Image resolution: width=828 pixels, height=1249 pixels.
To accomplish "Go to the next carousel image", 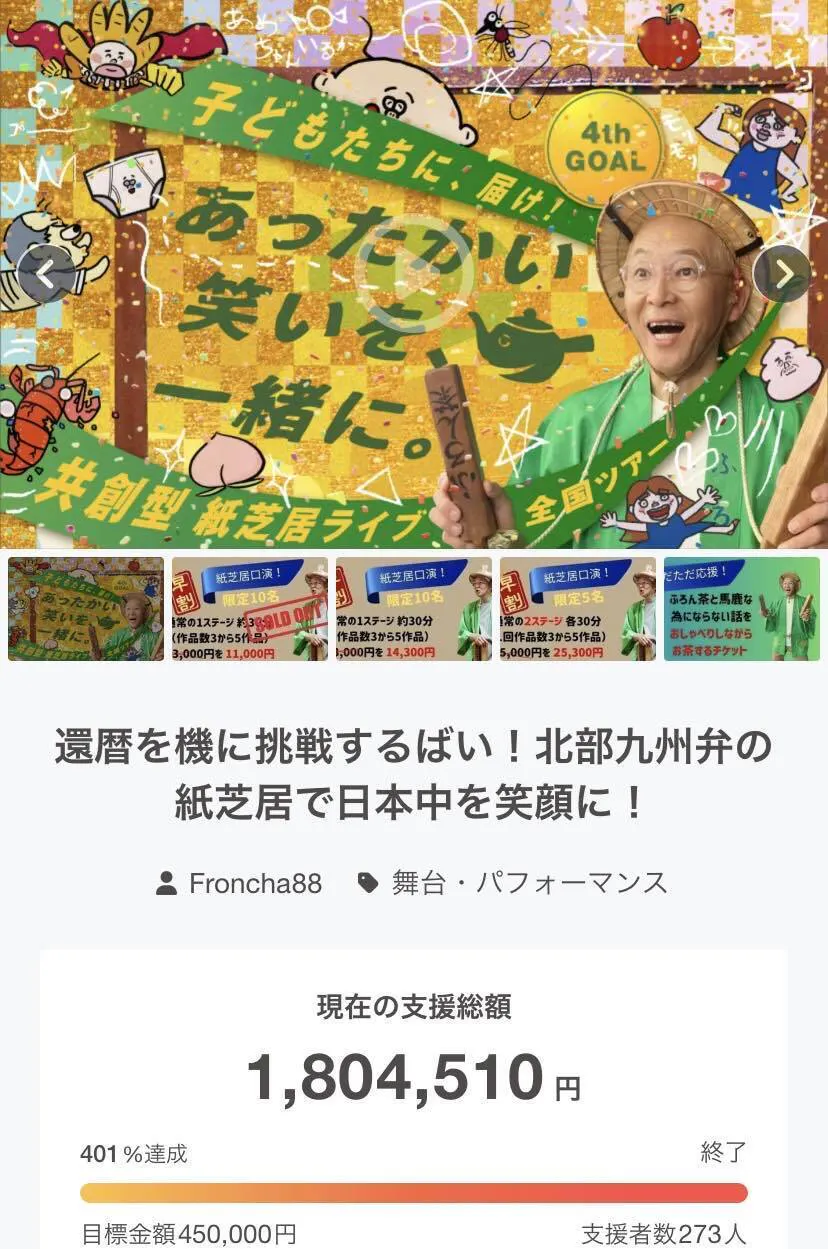I will [x=782, y=273].
